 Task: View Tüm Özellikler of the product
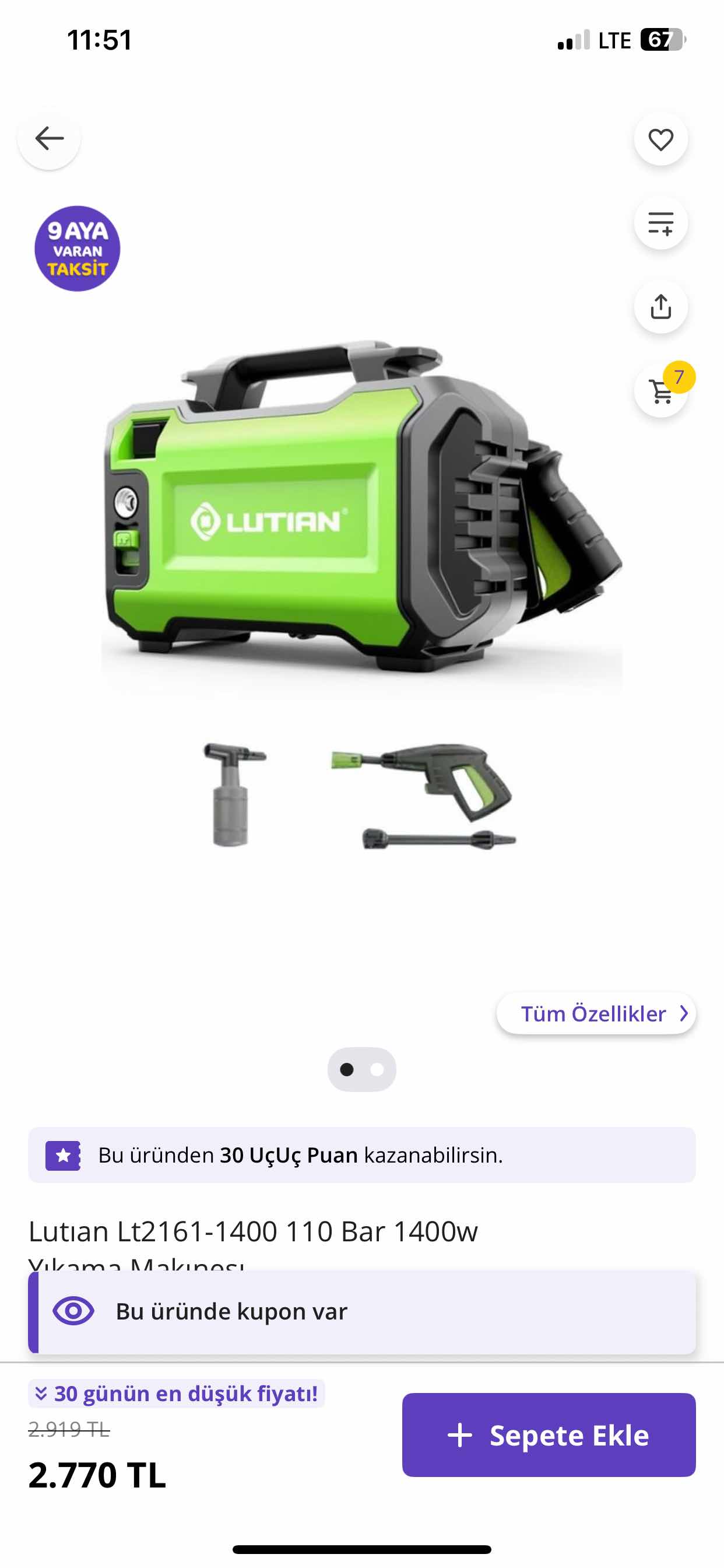tap(596, 1013)
